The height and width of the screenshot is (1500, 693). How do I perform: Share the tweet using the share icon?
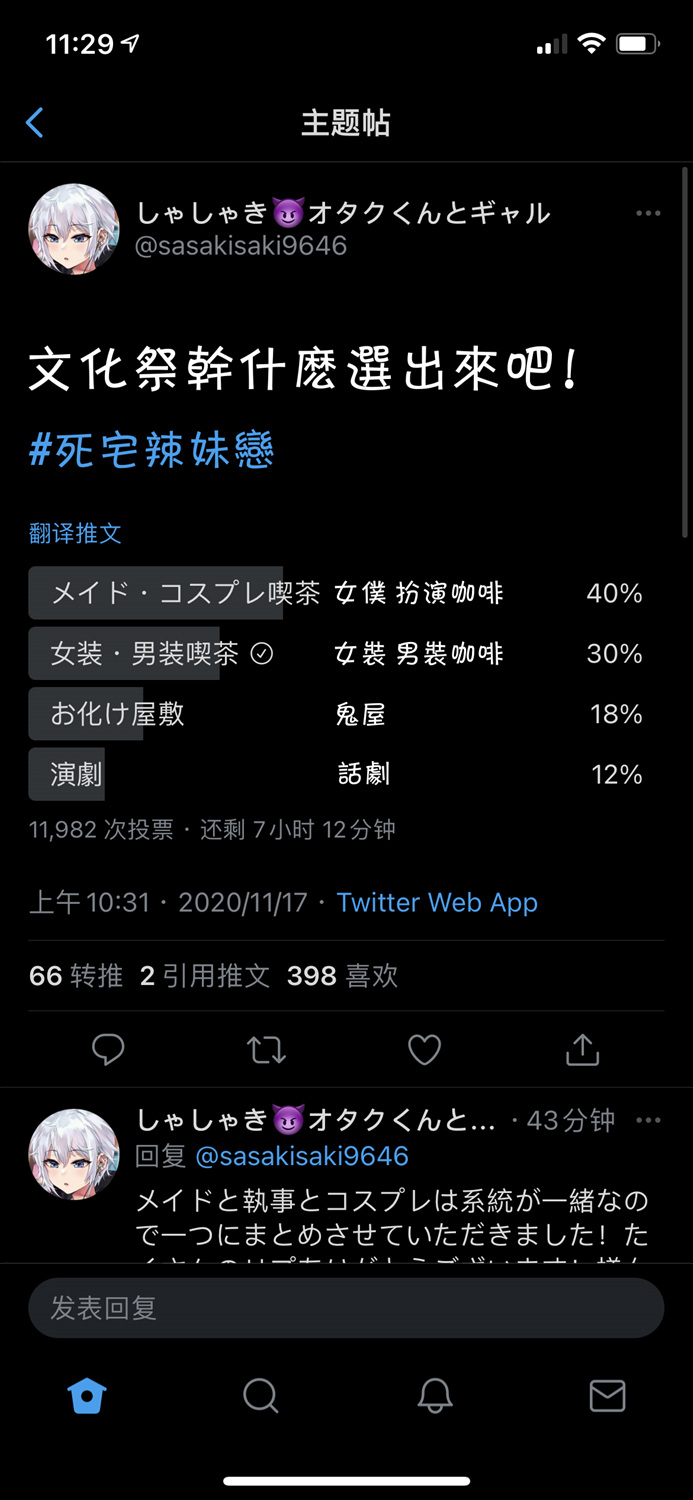pyautogui.click(x=582, y=1049)
